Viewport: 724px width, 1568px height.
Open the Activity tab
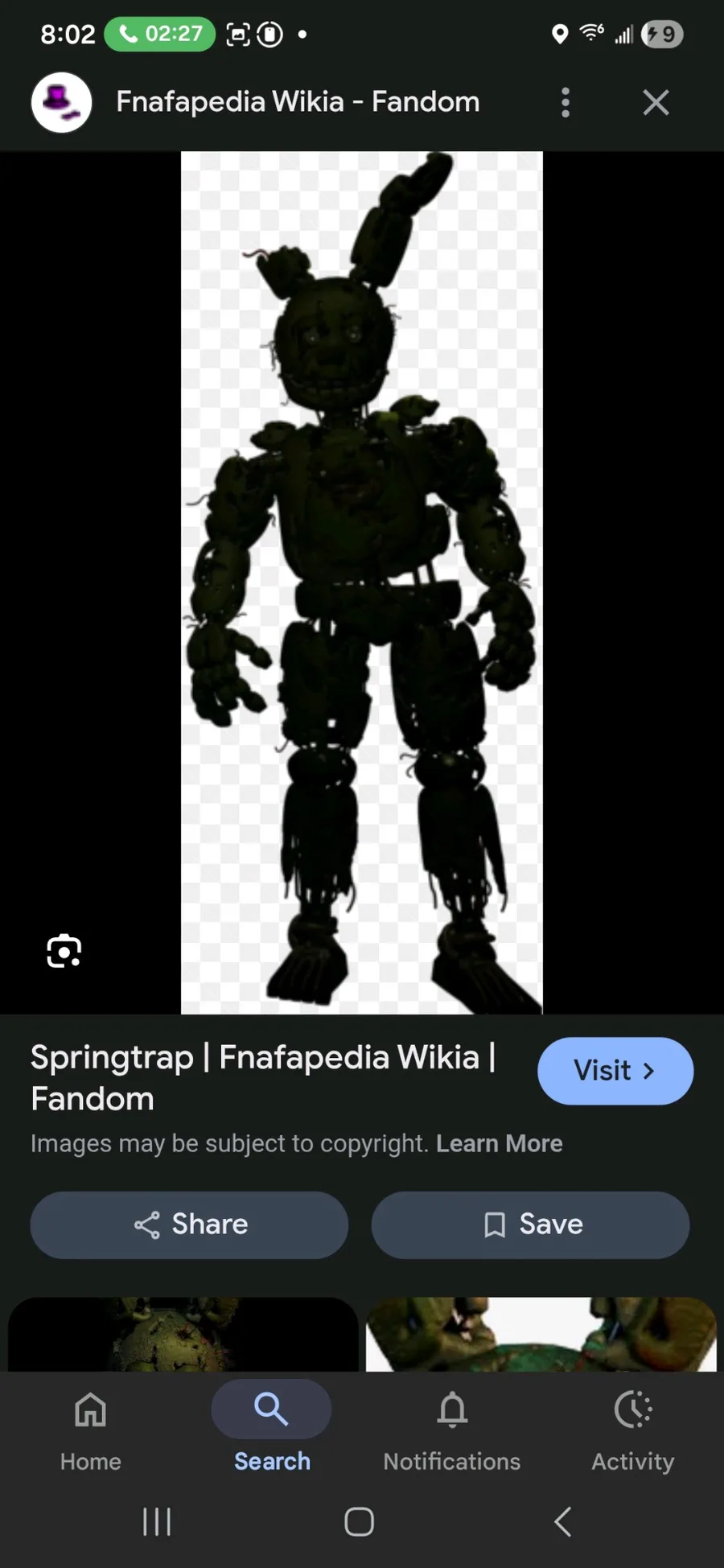pyautogui.click(x=633, y=1431)
